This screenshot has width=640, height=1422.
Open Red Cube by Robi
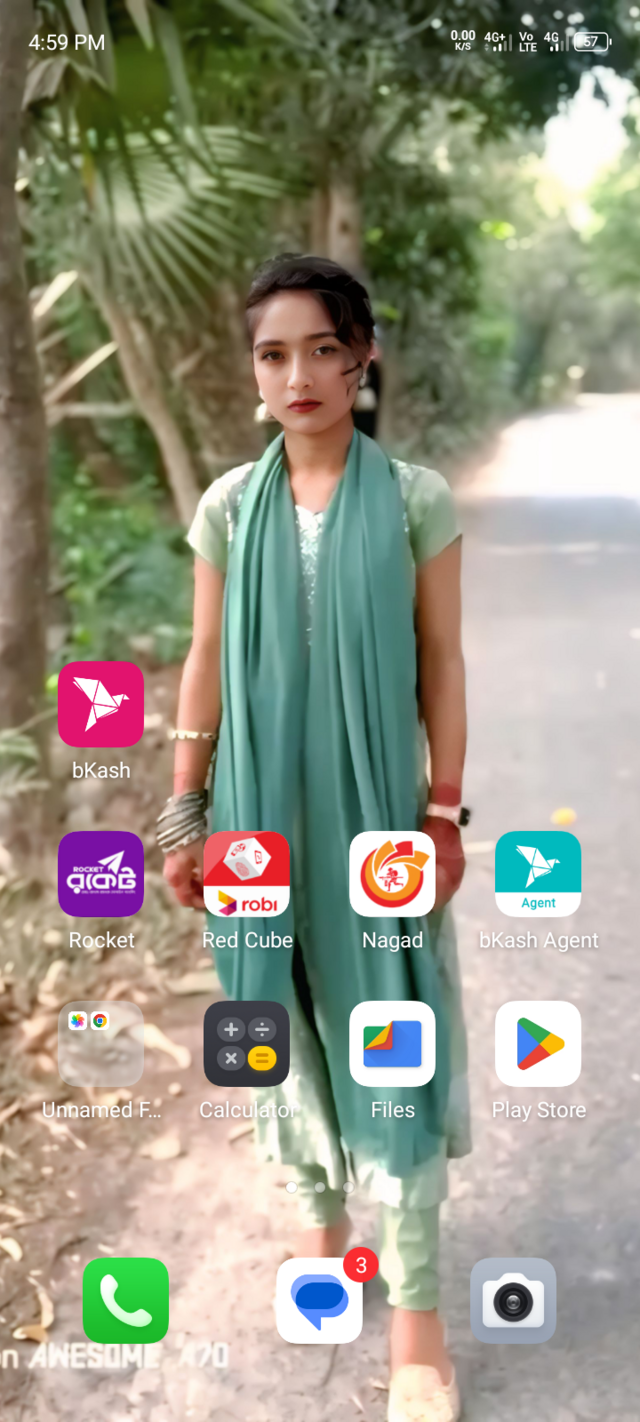(x=247, y=874)
